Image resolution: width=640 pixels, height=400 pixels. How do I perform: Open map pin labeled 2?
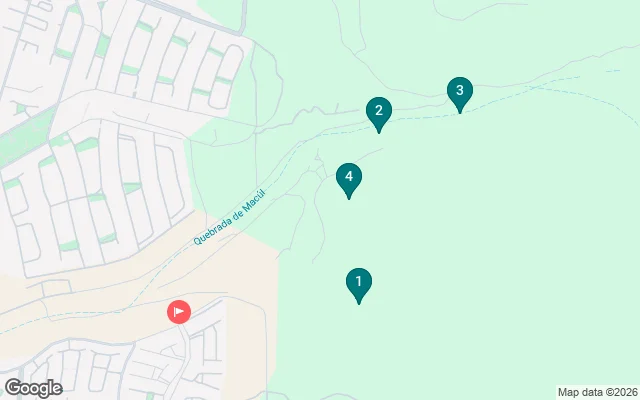pyautogui.click(x=378, y=112)
